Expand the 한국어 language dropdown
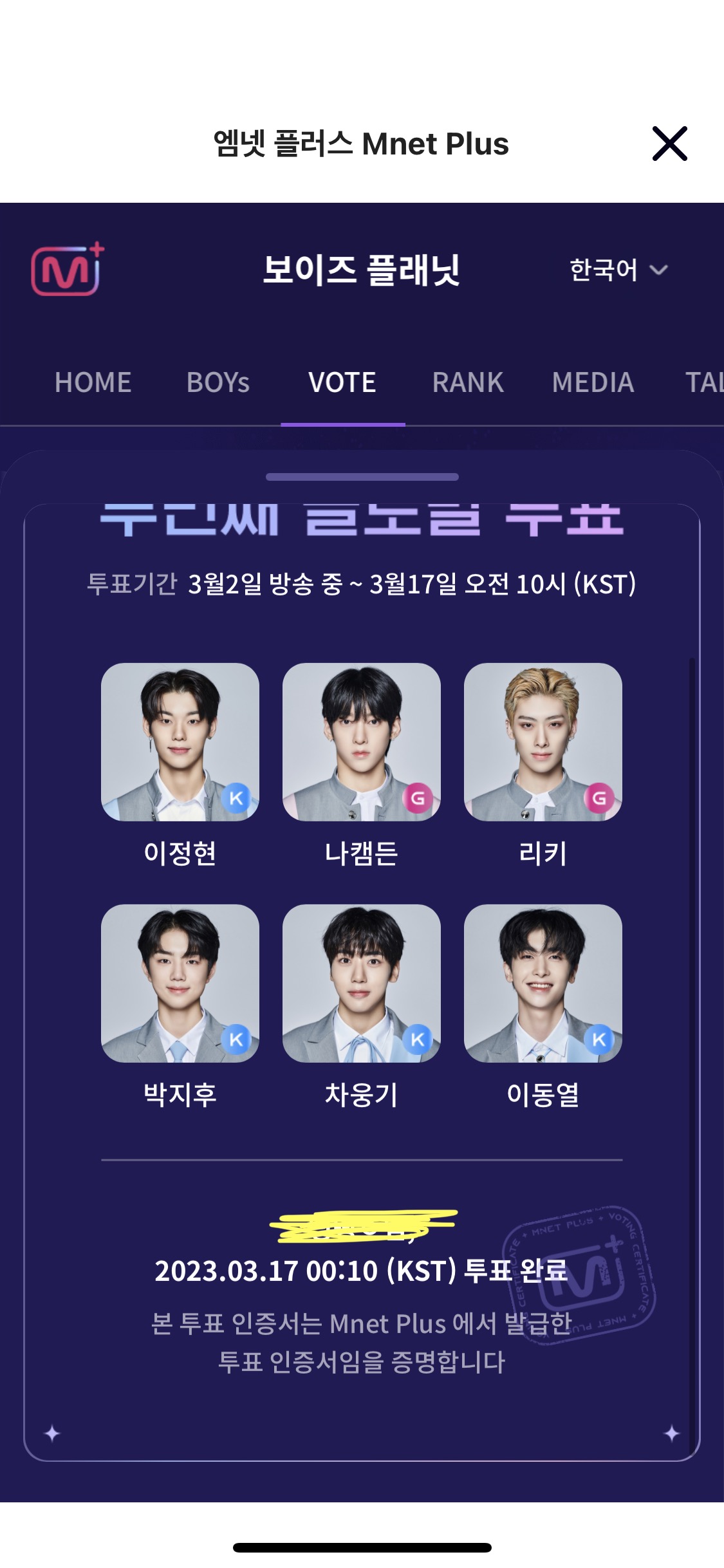 pyautogui.click(x=618, y=270)
